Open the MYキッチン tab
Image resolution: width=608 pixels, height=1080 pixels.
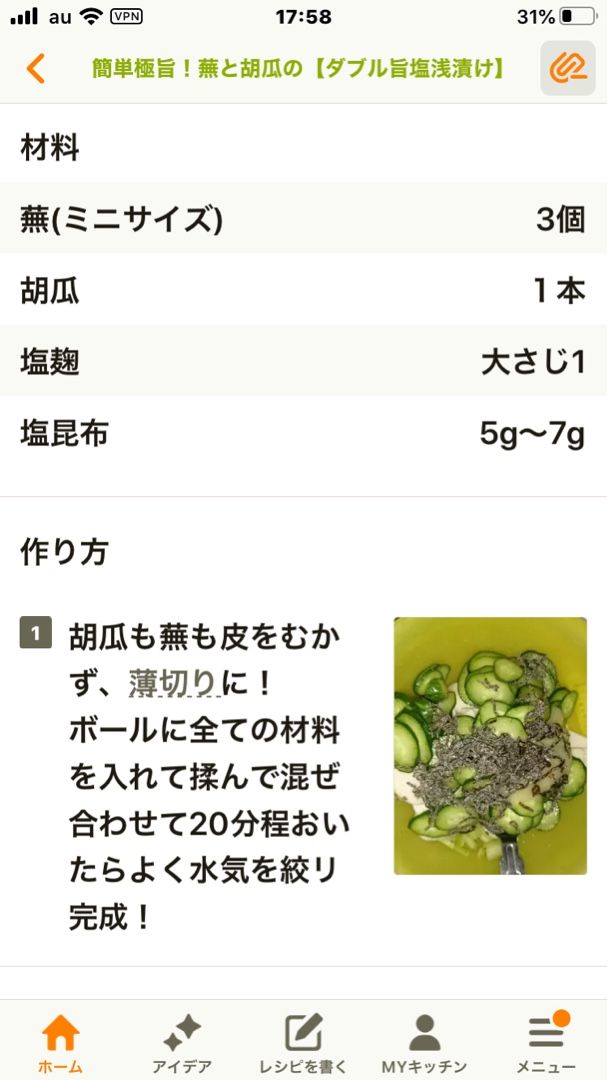coord(425,1042)
